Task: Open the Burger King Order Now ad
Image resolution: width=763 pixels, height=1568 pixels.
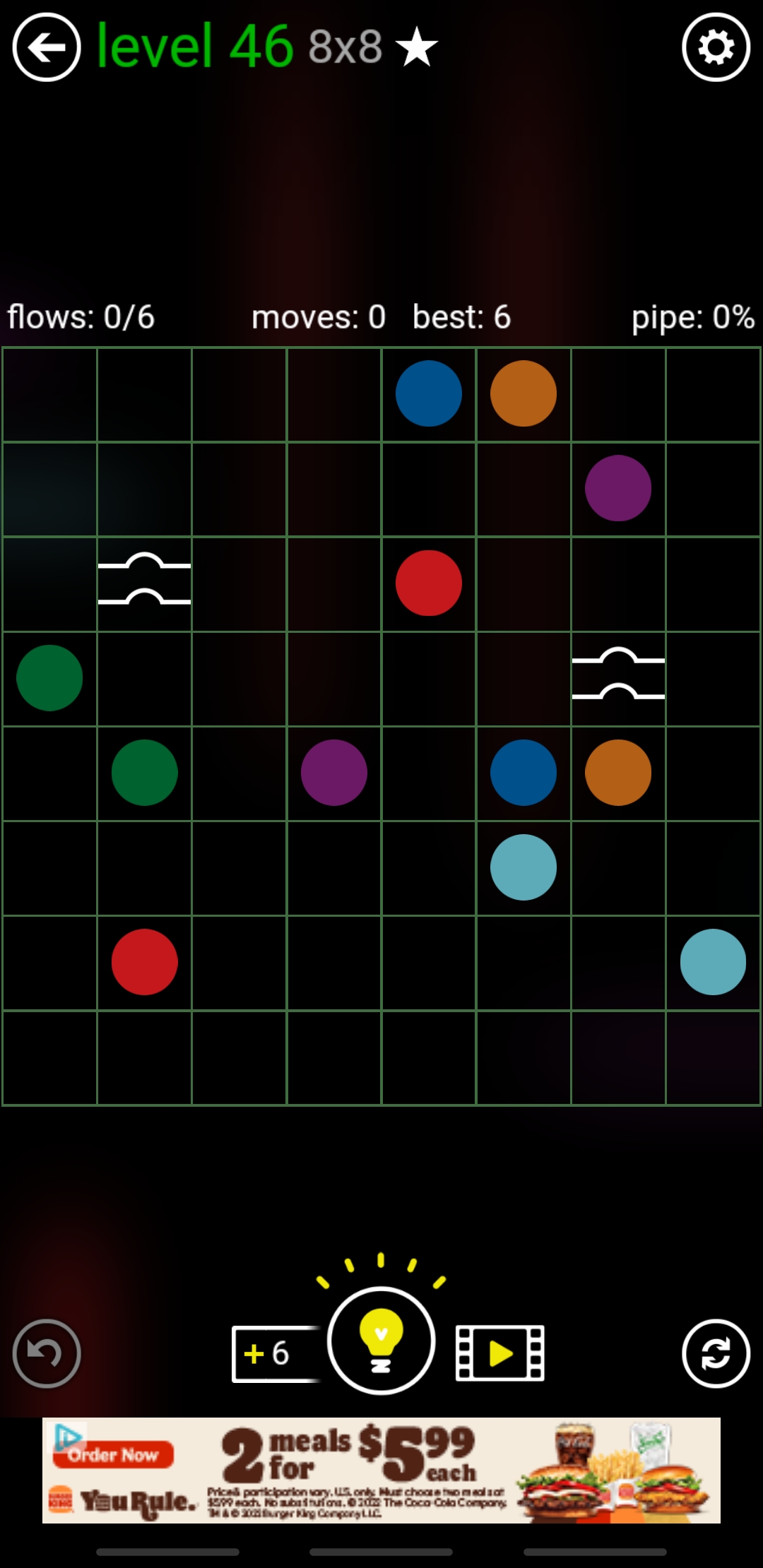Action: point(113,1455)
